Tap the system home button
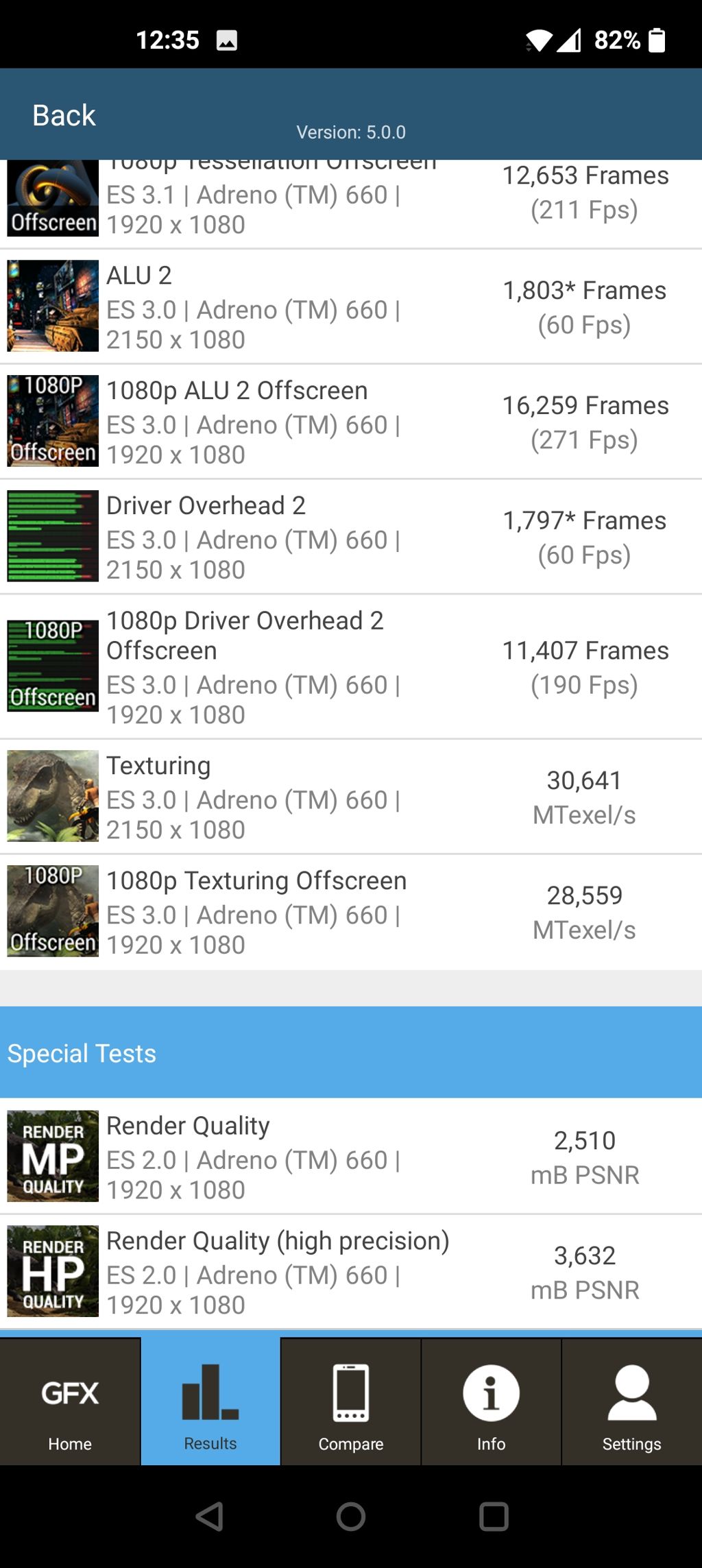The height and width of the screenshot is (1568, 702). coord(351,1517)
